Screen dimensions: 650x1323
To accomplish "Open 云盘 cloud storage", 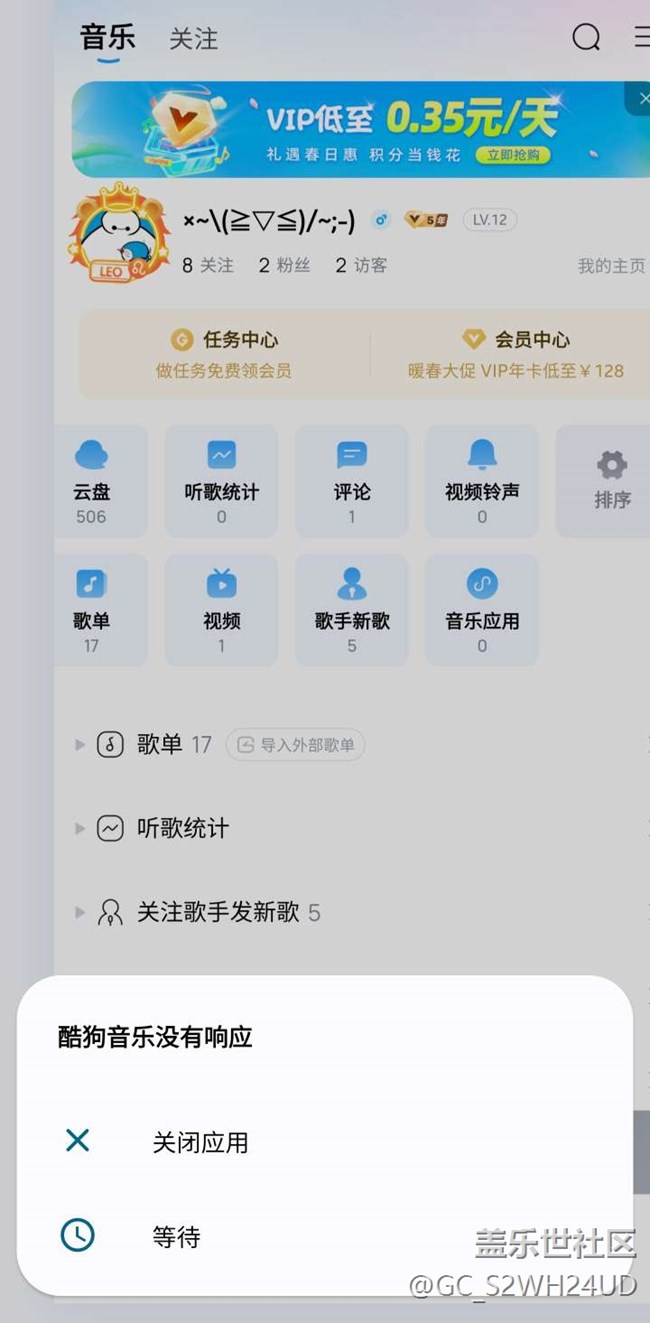I will coord(91,481).
